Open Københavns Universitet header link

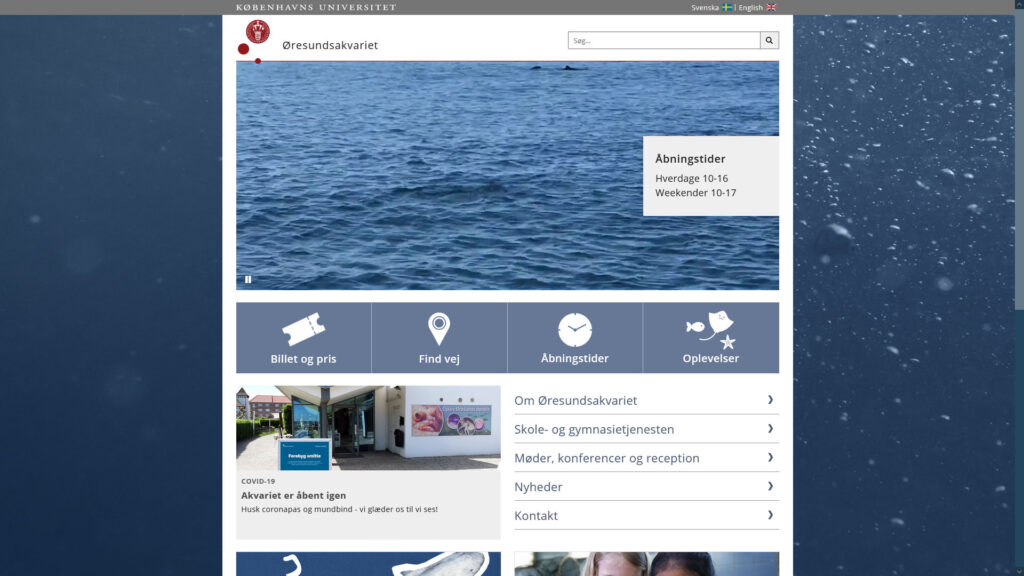(x=316, y=8)
